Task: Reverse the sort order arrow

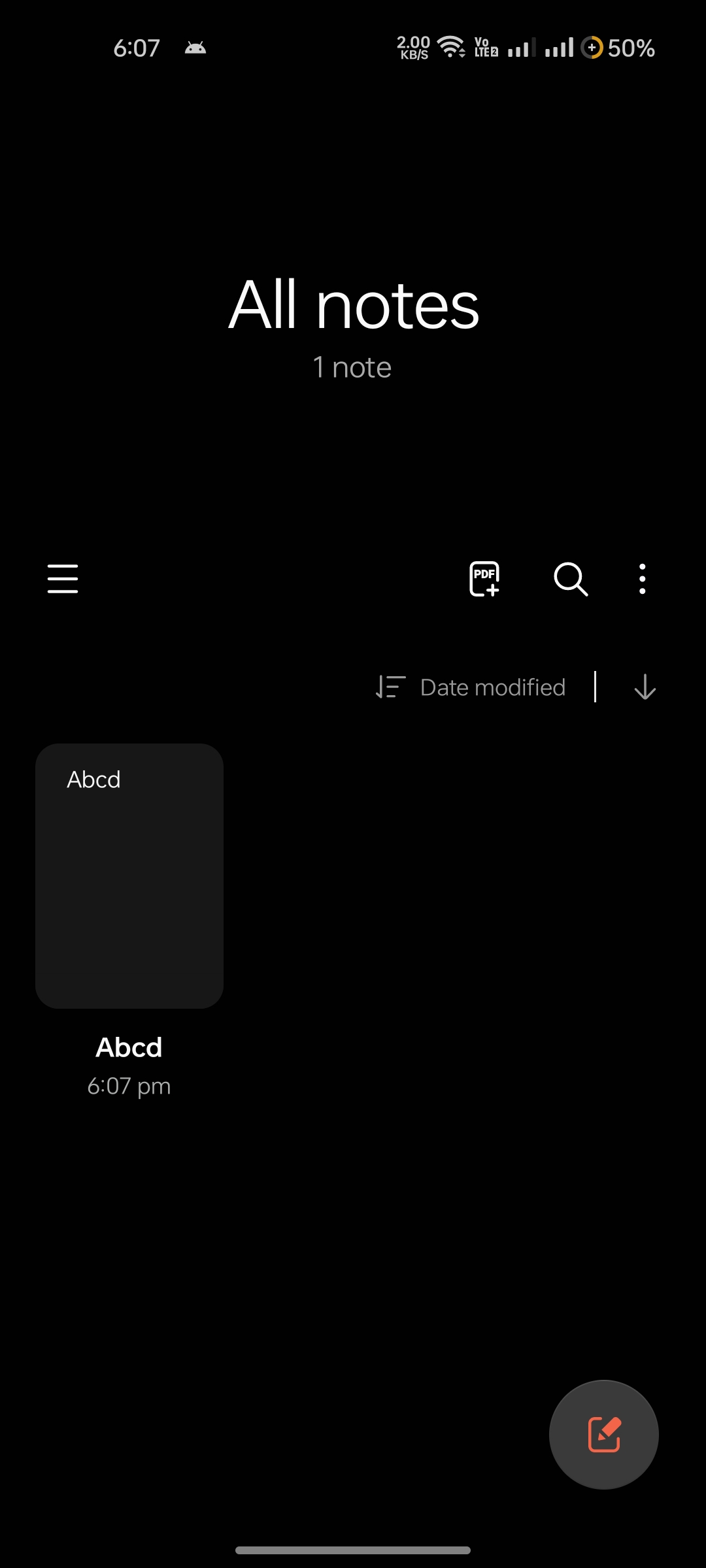Action: coord(645,687)
